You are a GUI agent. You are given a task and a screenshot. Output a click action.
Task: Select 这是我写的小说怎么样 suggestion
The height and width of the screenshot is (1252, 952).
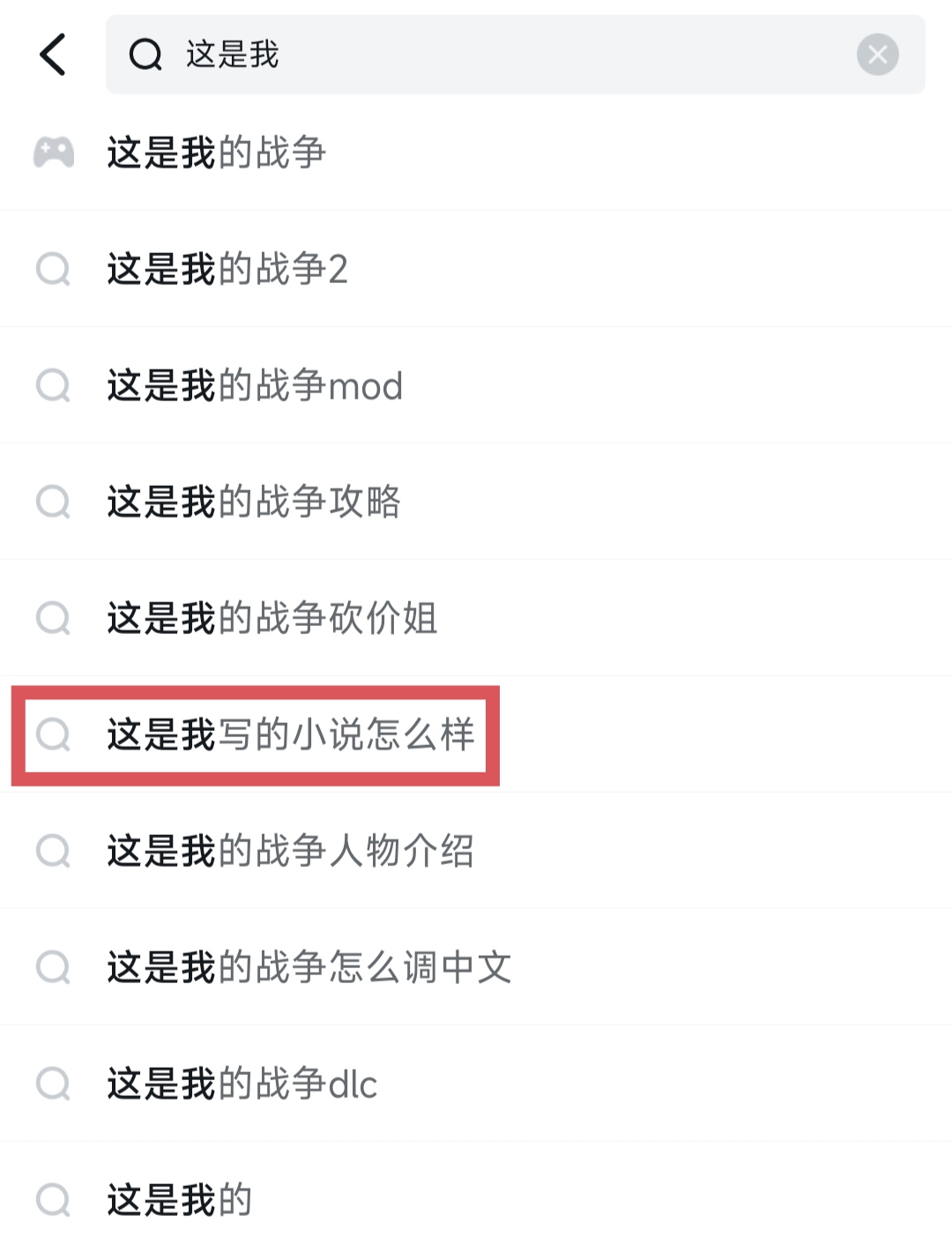click(291, 734)
